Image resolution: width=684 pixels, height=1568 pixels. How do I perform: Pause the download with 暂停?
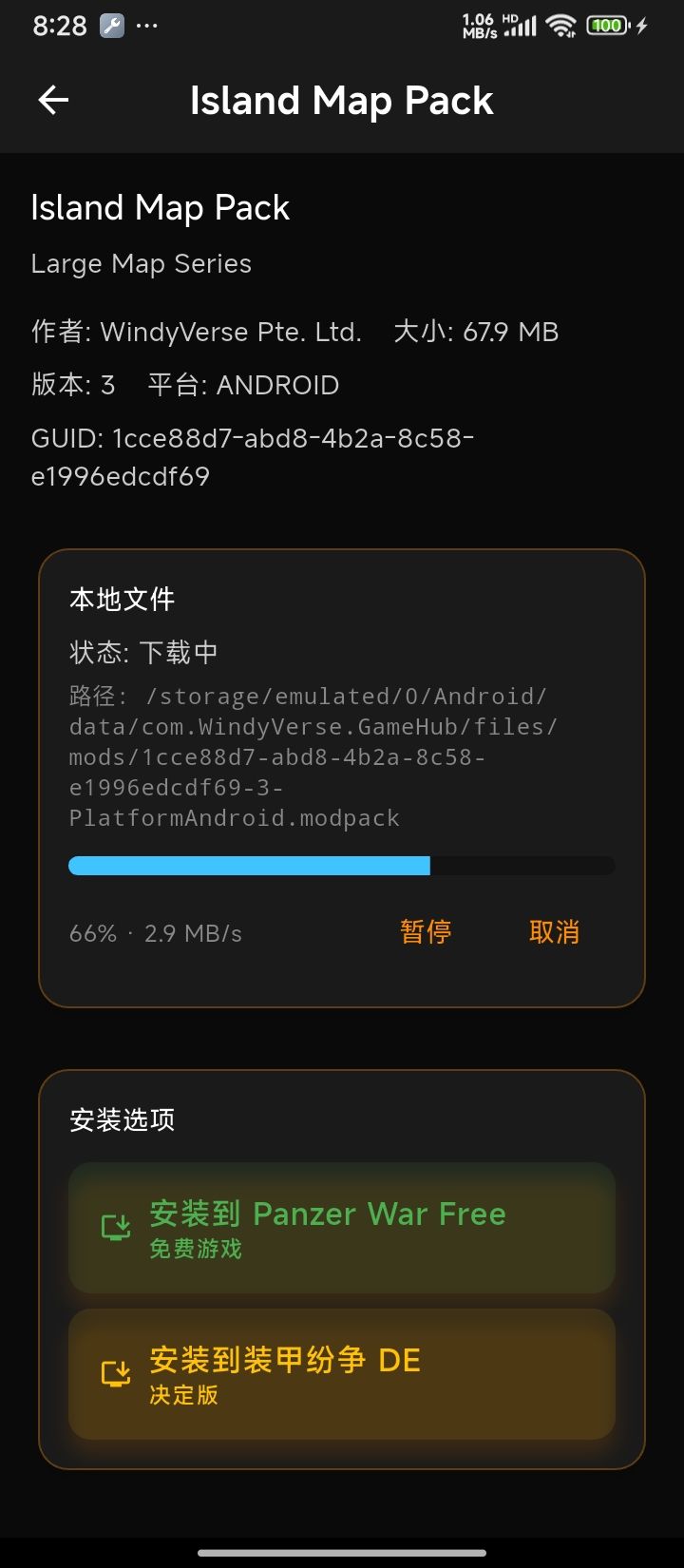click(x=426, y=932)
